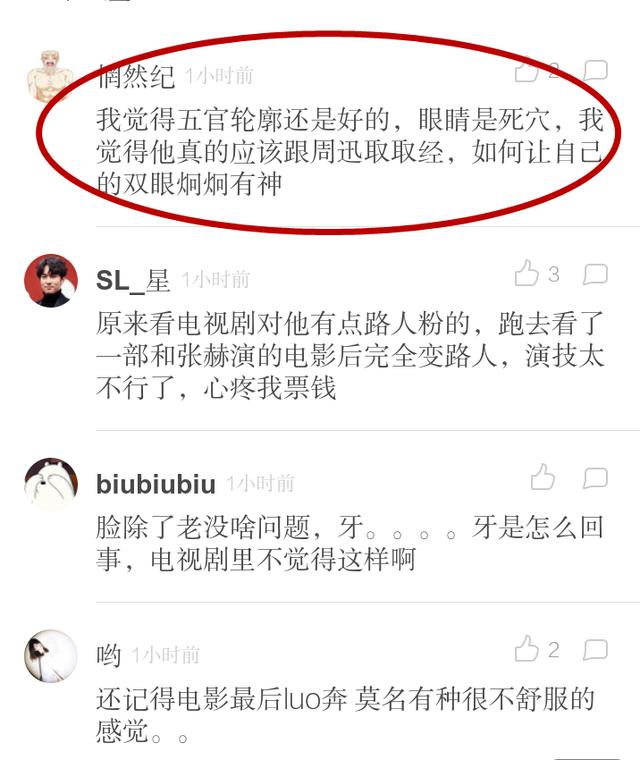The width and height of the screenshot is (640, 760).
Task: Open 惆然纪's profile avatar
Action: pos(50,75)
